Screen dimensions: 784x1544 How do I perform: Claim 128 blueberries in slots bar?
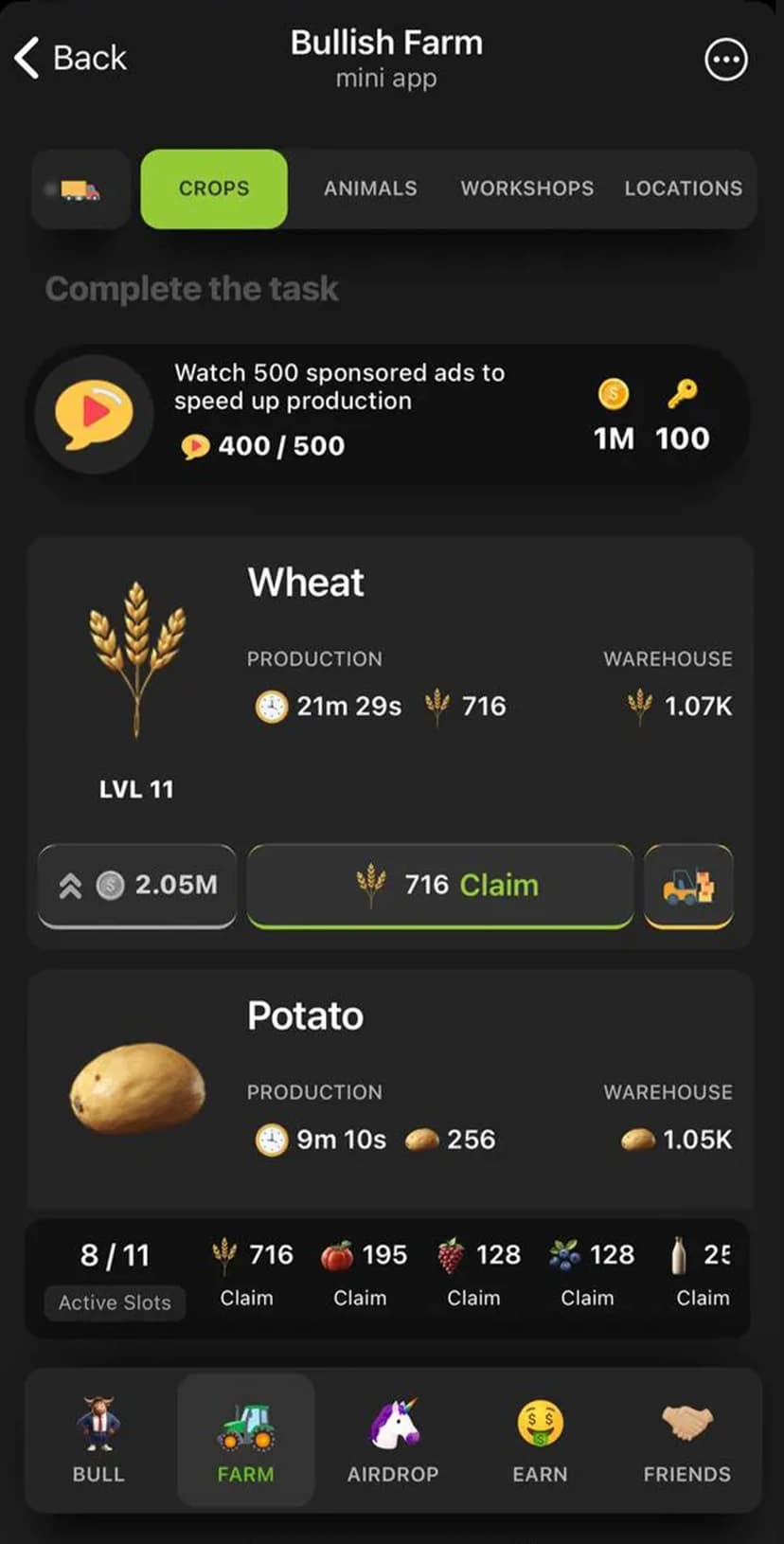click(x=588, y=1274)
